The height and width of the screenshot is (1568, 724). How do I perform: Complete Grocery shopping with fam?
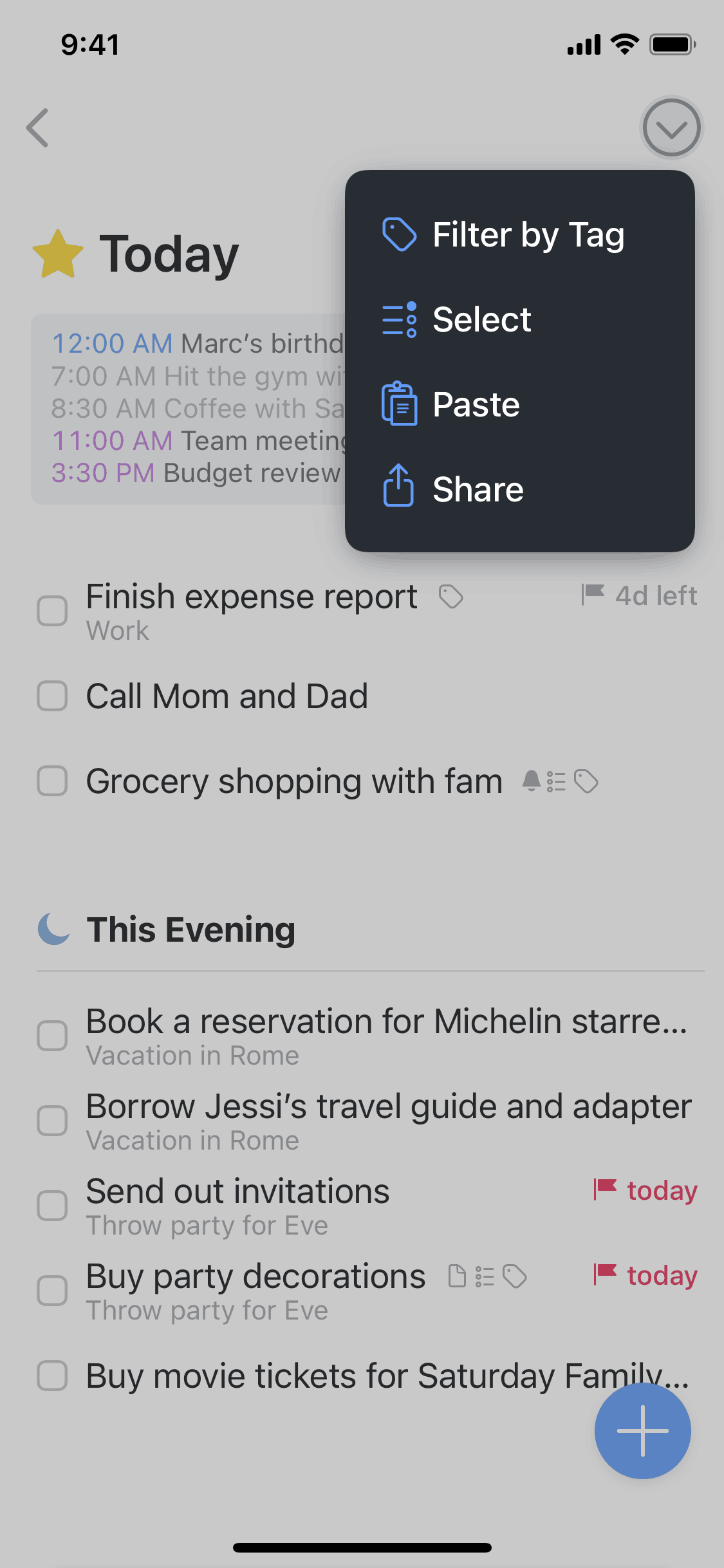point(52,781)
